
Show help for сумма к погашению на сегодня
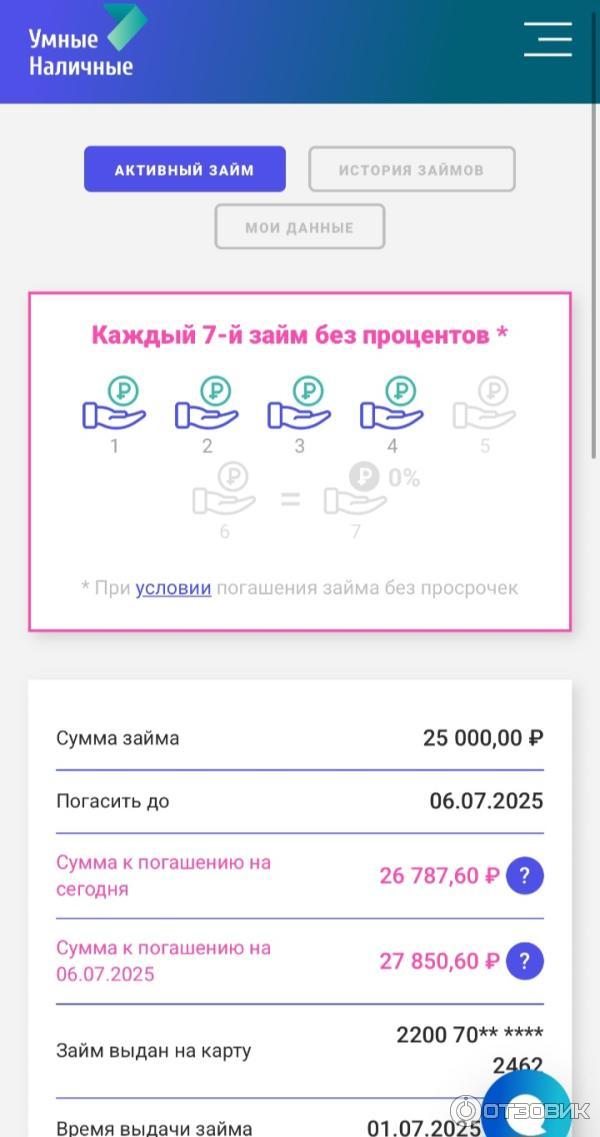pos(524,877)
